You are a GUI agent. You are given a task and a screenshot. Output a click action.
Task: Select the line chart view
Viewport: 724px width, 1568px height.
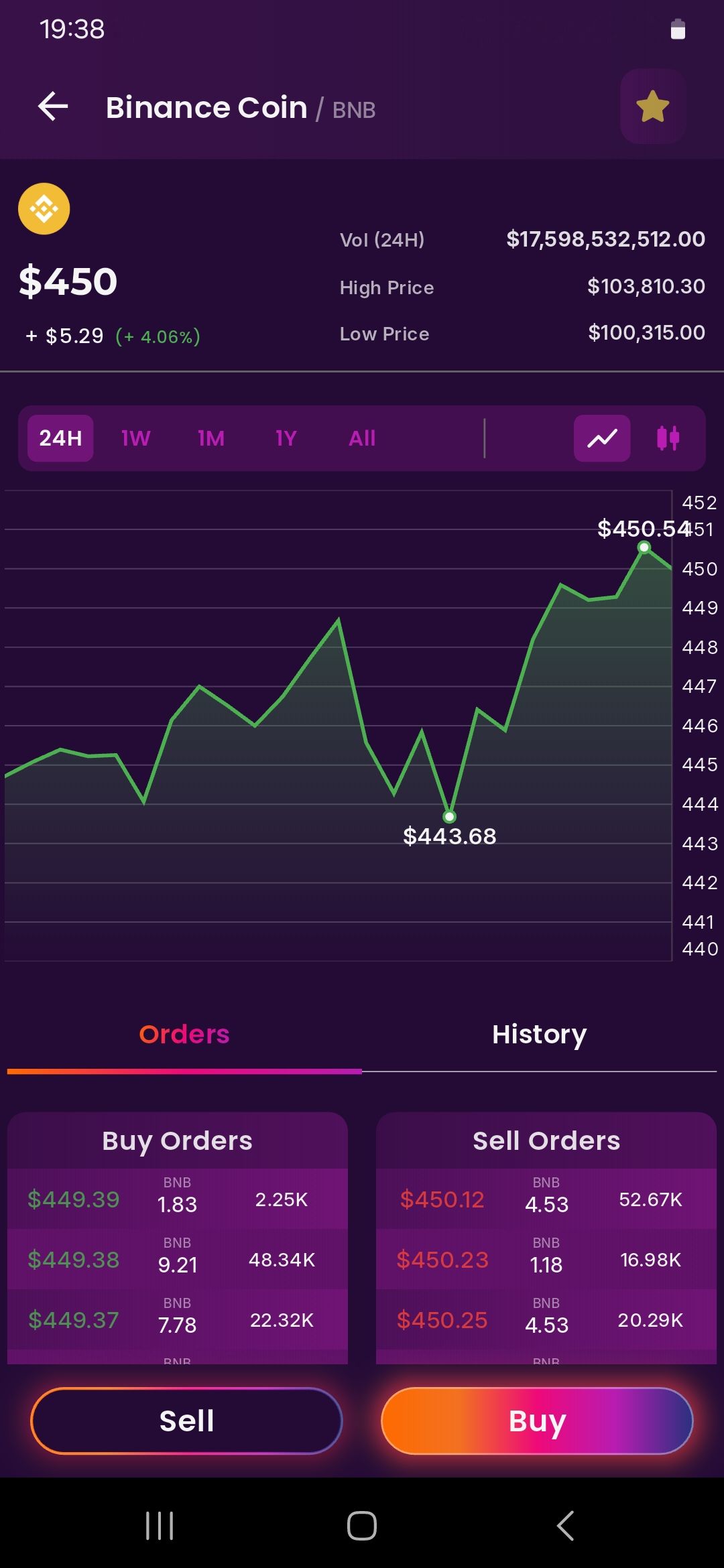[x=602, y=438]
